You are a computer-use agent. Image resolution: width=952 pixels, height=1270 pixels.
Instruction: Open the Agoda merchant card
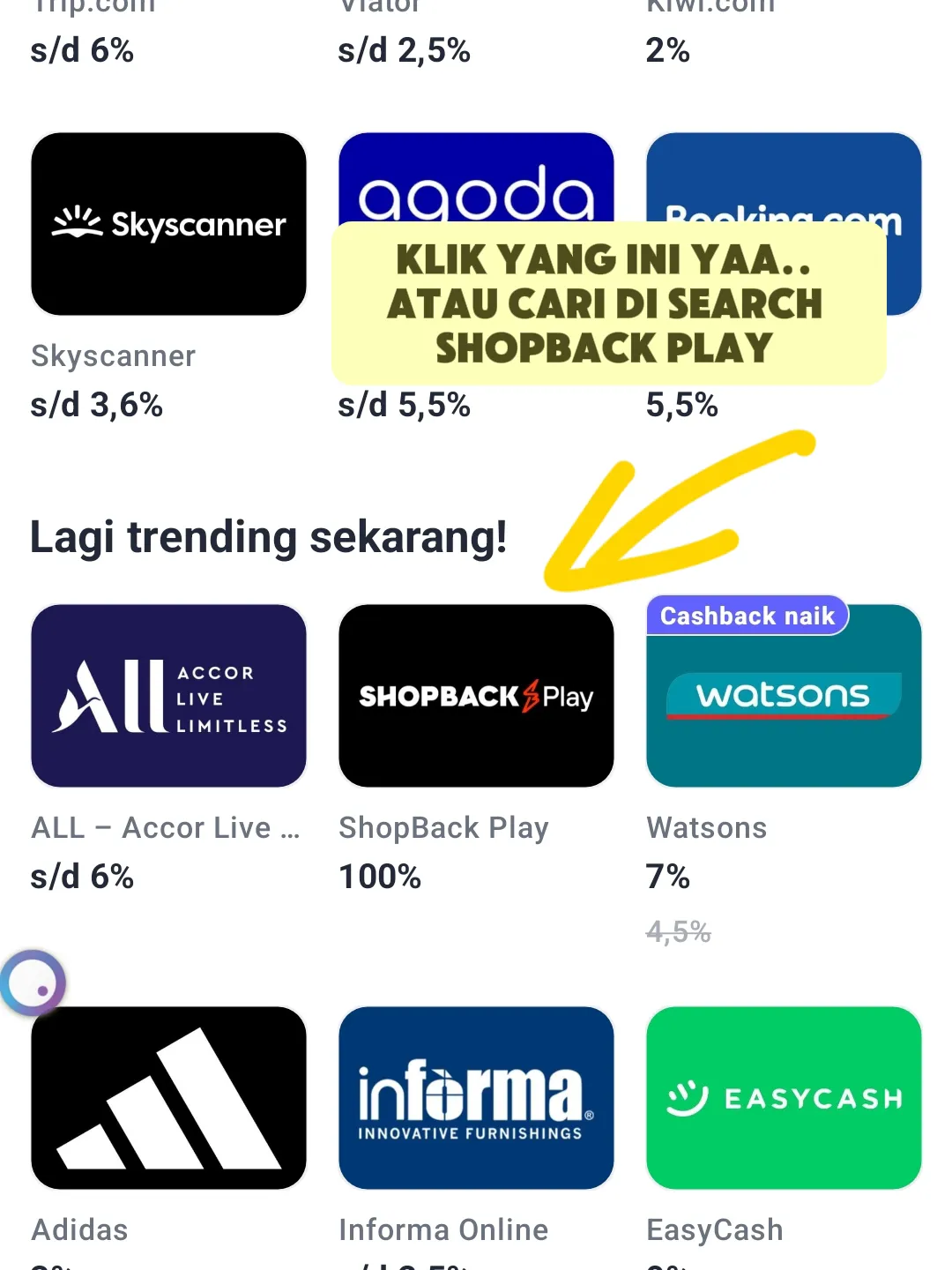tap(476, 179)
